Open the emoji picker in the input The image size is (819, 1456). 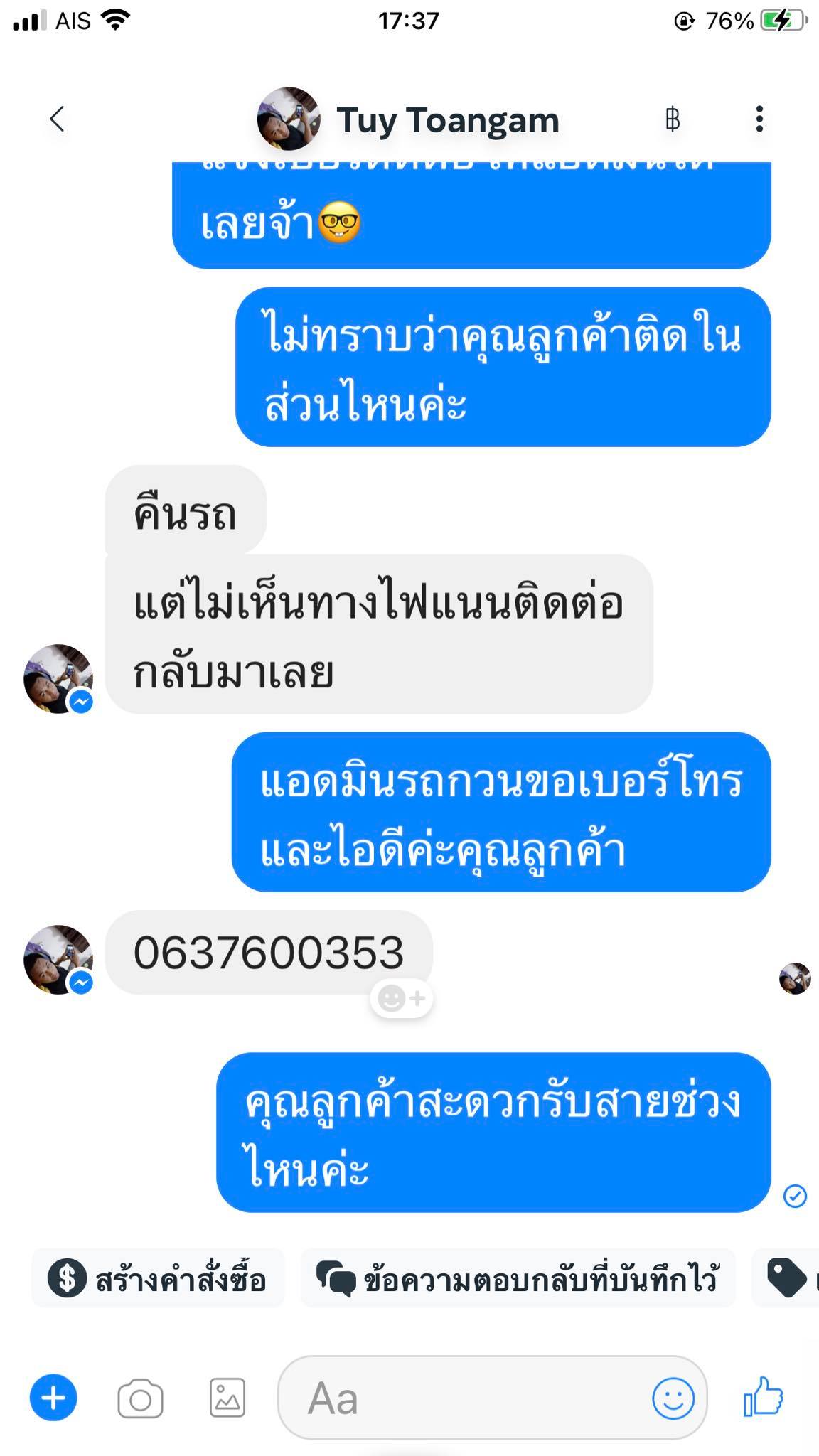[673, 1398]
